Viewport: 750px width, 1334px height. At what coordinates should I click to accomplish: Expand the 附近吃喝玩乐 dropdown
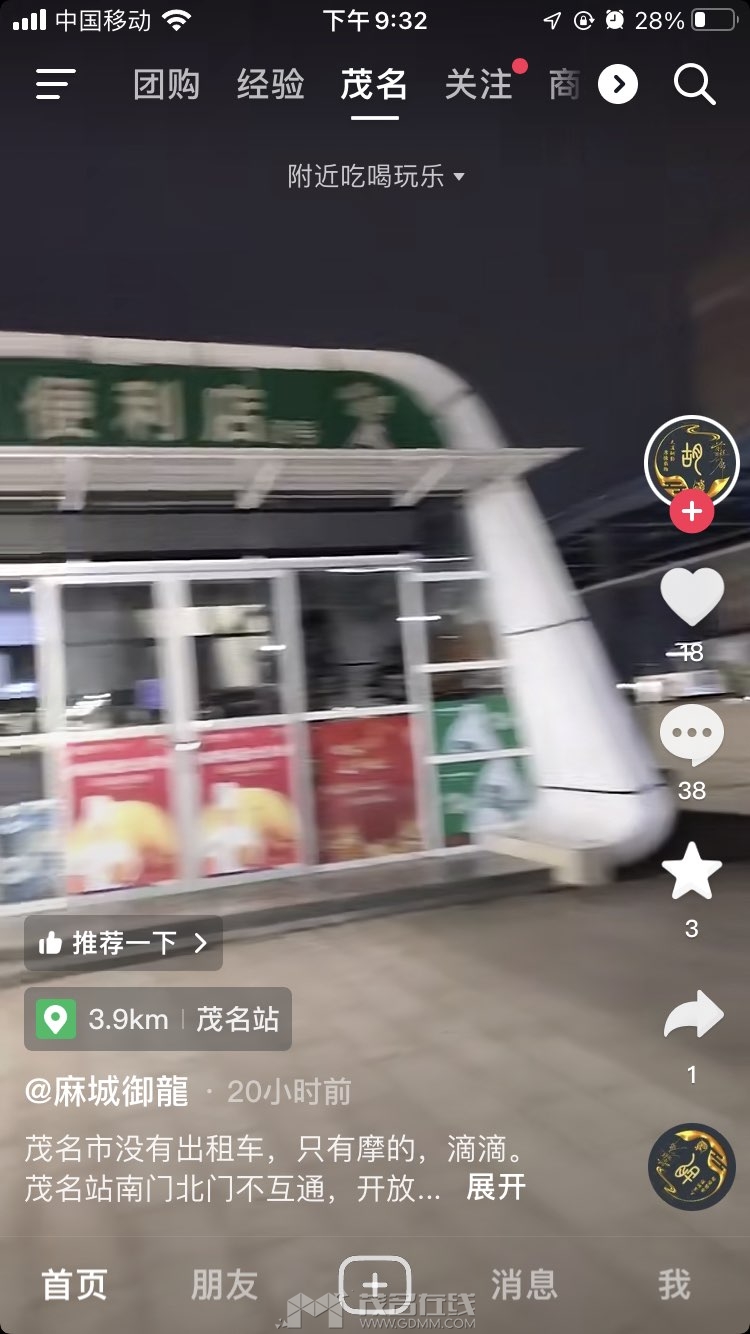click(x=375, y=177)
